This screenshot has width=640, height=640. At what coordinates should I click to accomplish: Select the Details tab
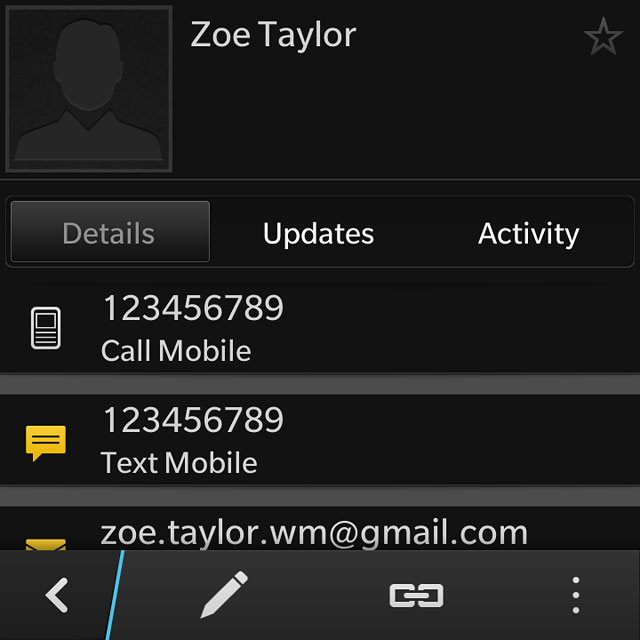[x=109, y=233]
